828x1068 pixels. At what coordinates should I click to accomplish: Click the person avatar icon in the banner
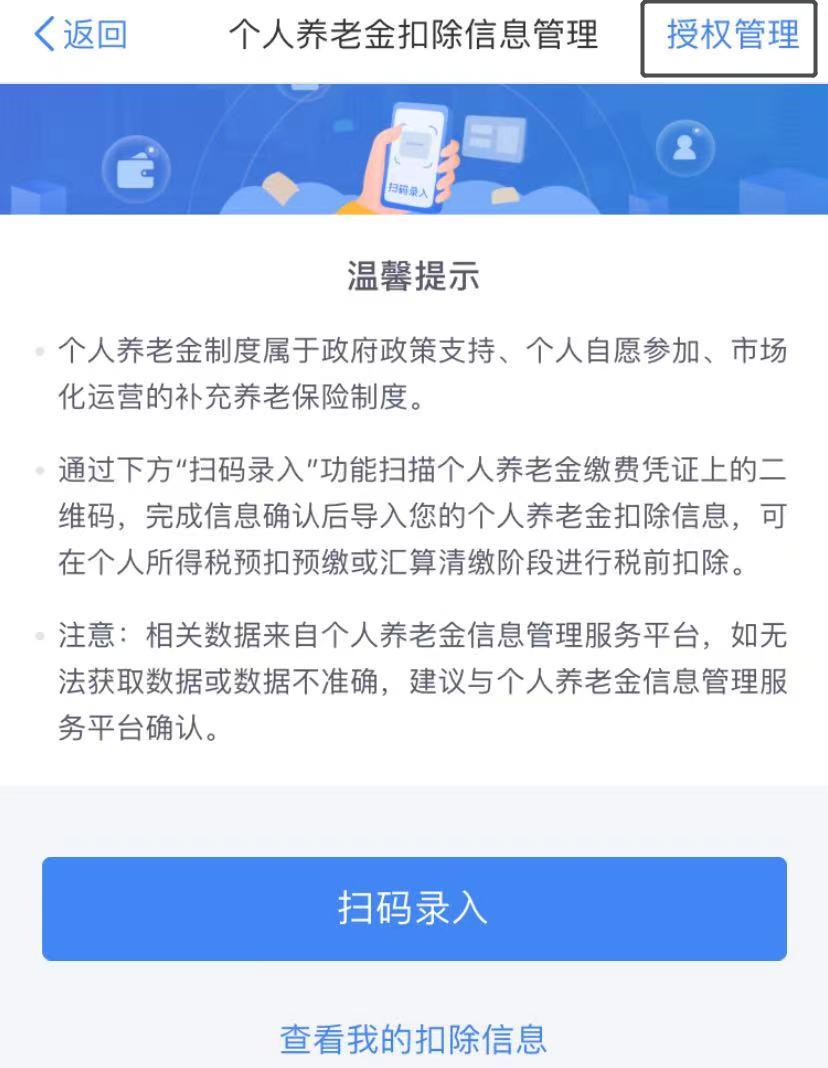click(684, 148)
